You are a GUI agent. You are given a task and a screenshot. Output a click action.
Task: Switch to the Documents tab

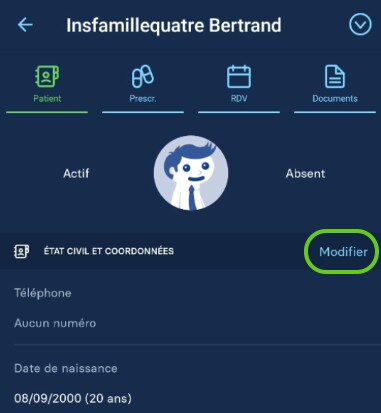(x=335, y=85)
